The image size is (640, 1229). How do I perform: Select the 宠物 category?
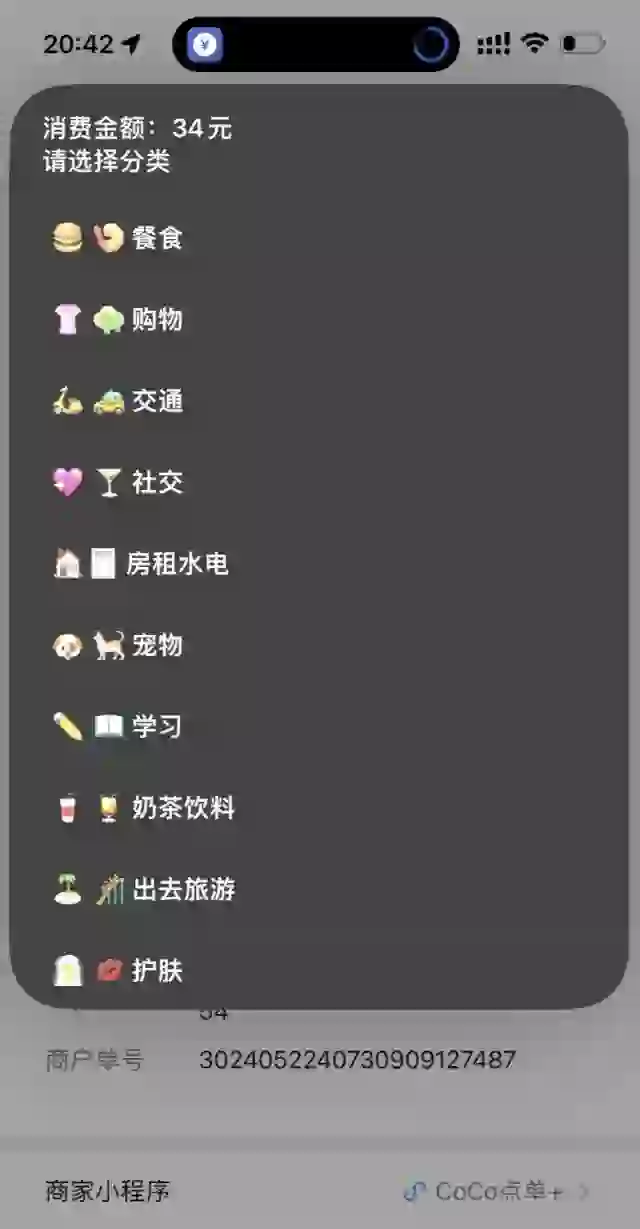156,646
